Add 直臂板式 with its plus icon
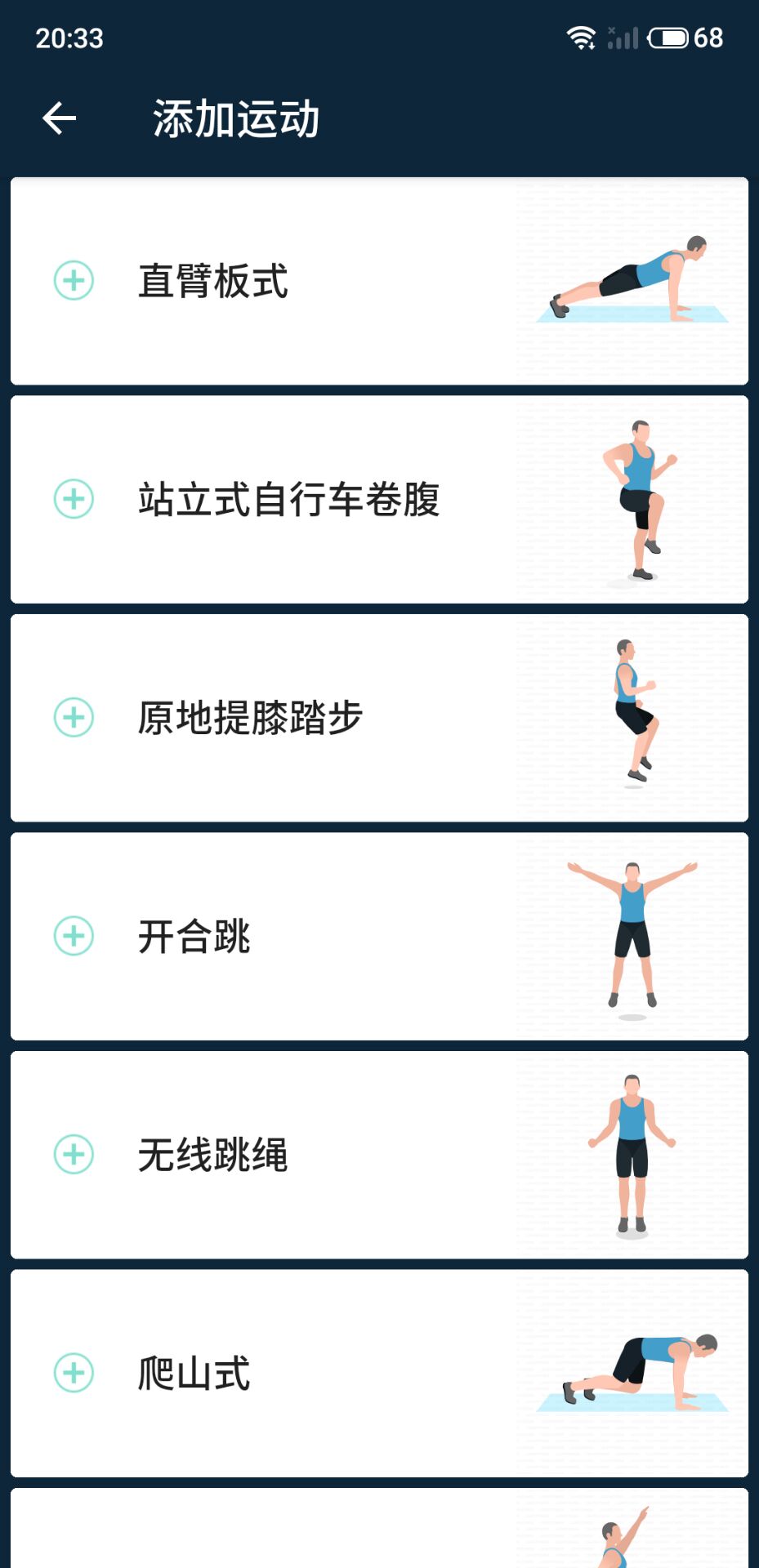The height and width of the screenshot is (1568, 759). [74, 281]
